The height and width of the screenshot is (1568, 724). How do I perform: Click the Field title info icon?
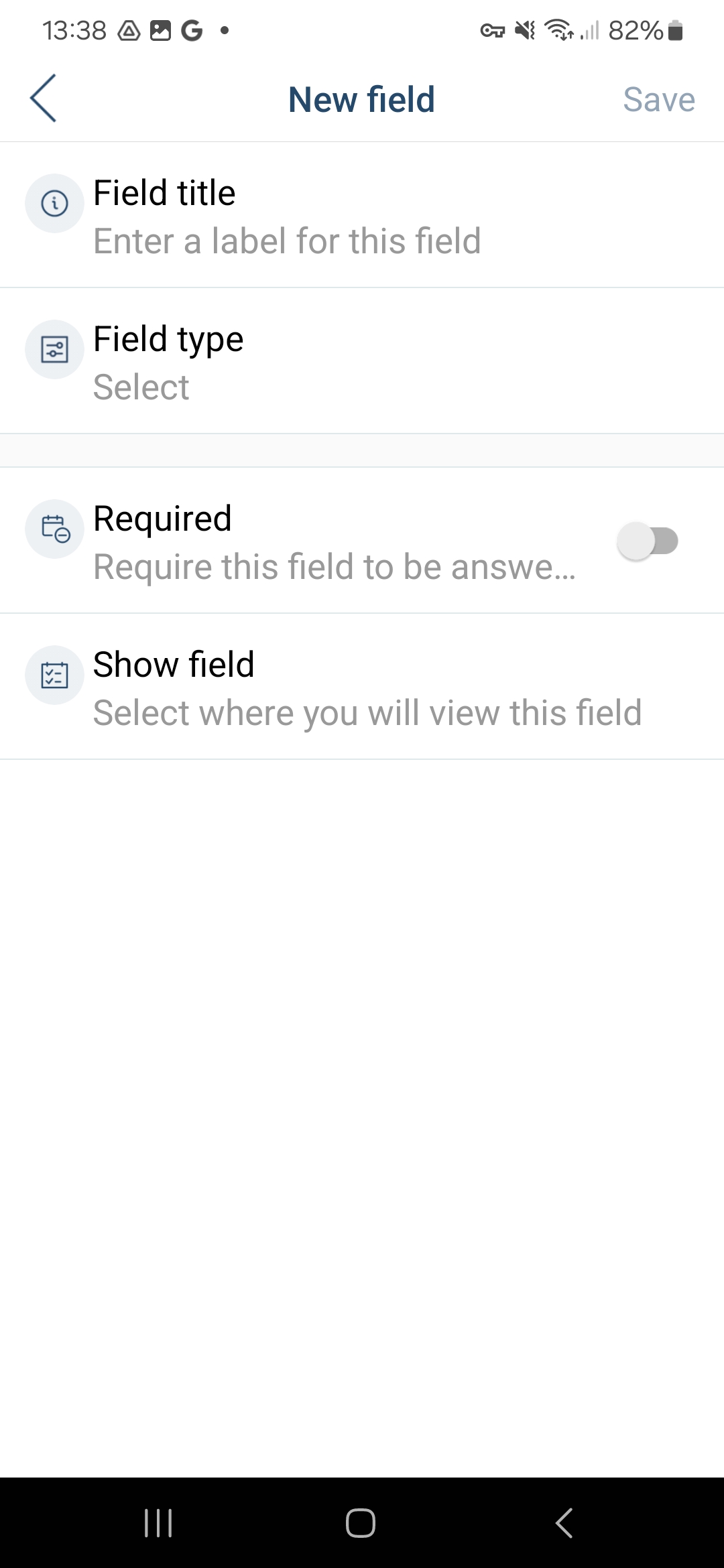click(54, 203)
